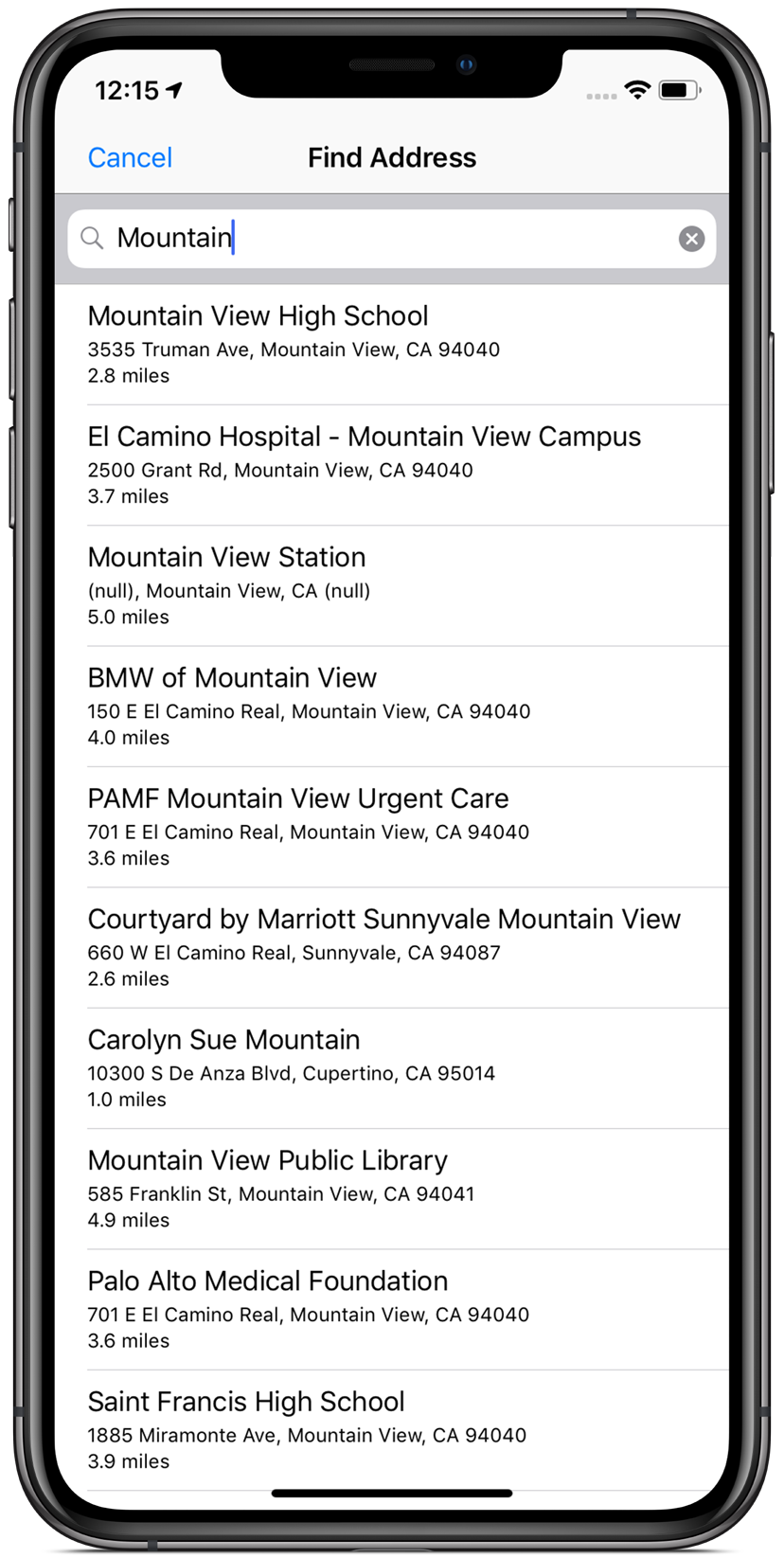Screen dimensions: 784x1558
Task: Choose Courtyard by Marriott Sunnyvale Mountain View
Action: coord(391,947)
